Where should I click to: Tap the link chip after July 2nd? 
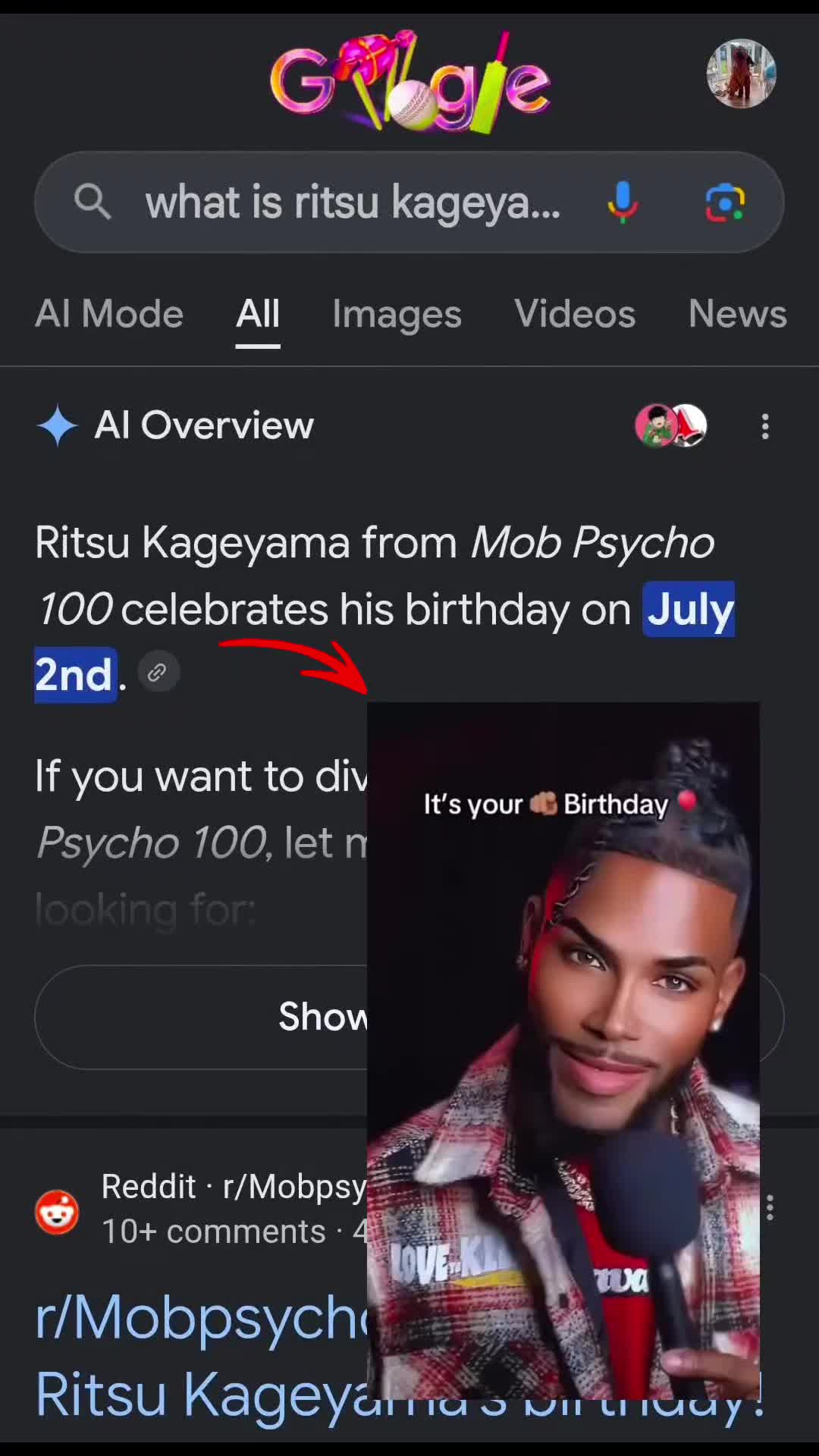(158, 673)
